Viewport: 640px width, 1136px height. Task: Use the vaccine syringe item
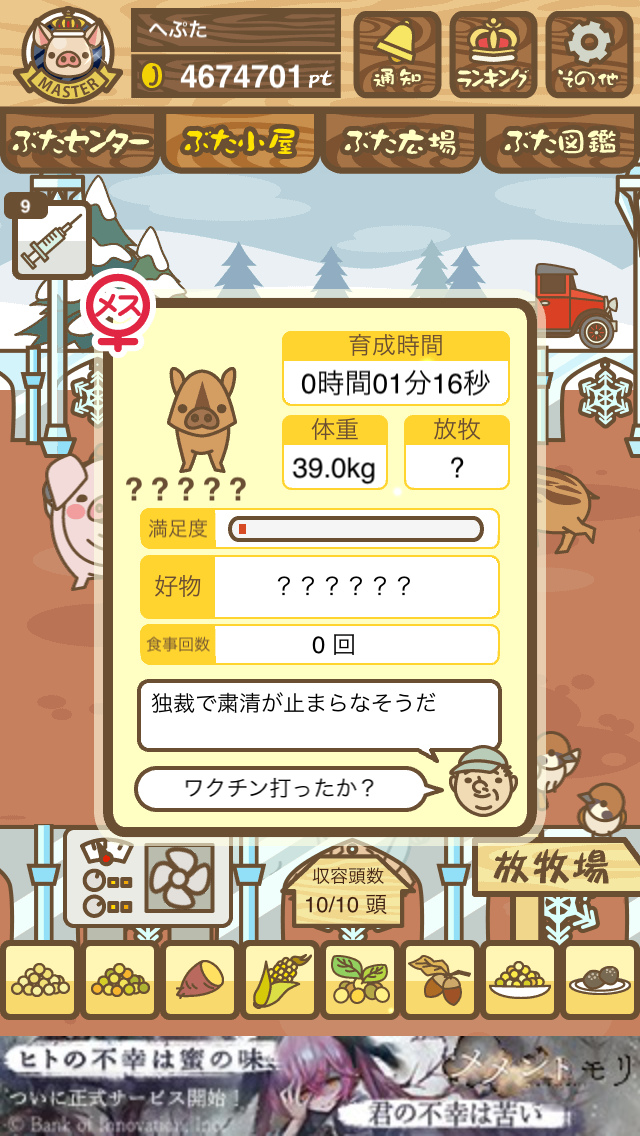(51, 240)
